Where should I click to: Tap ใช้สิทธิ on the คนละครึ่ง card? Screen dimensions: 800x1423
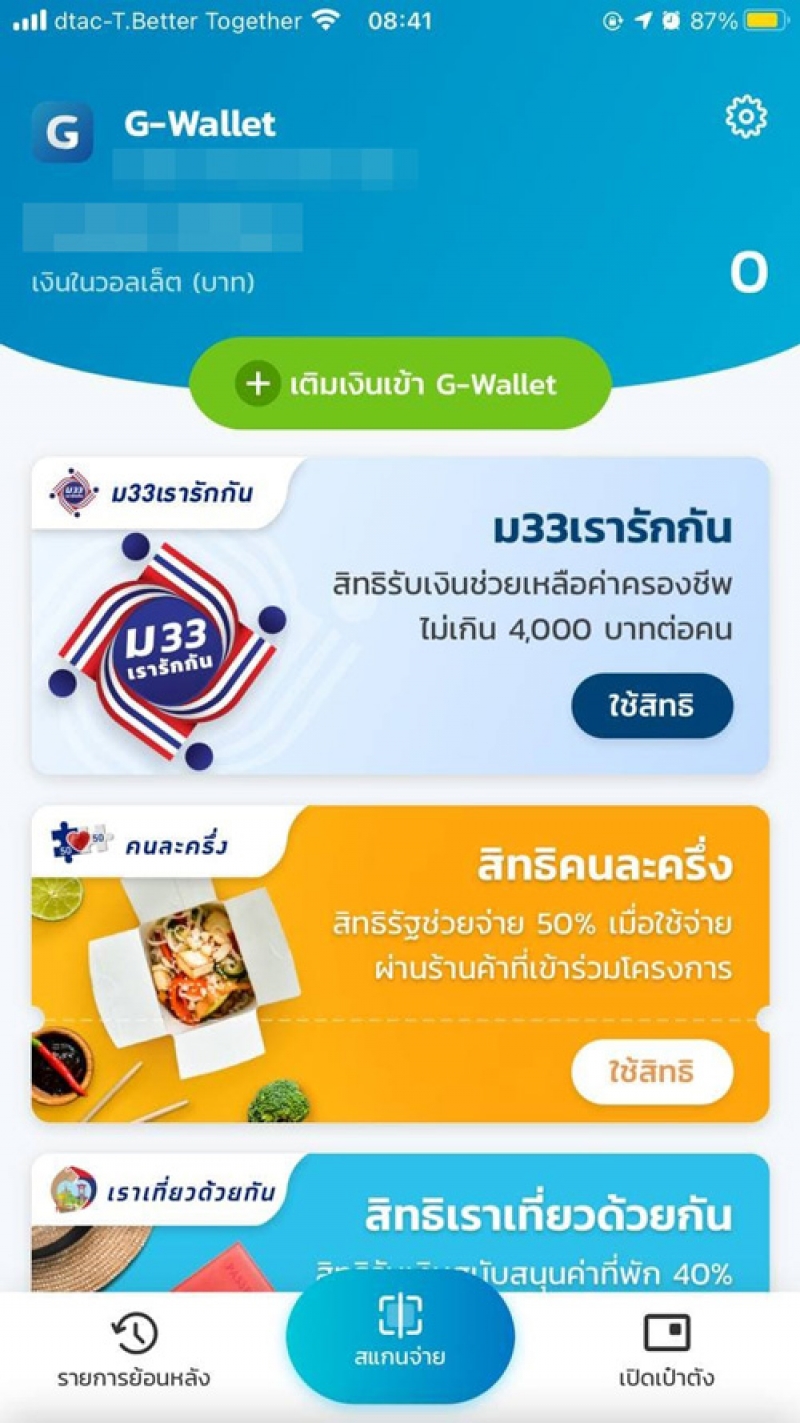coord(652,1072)
